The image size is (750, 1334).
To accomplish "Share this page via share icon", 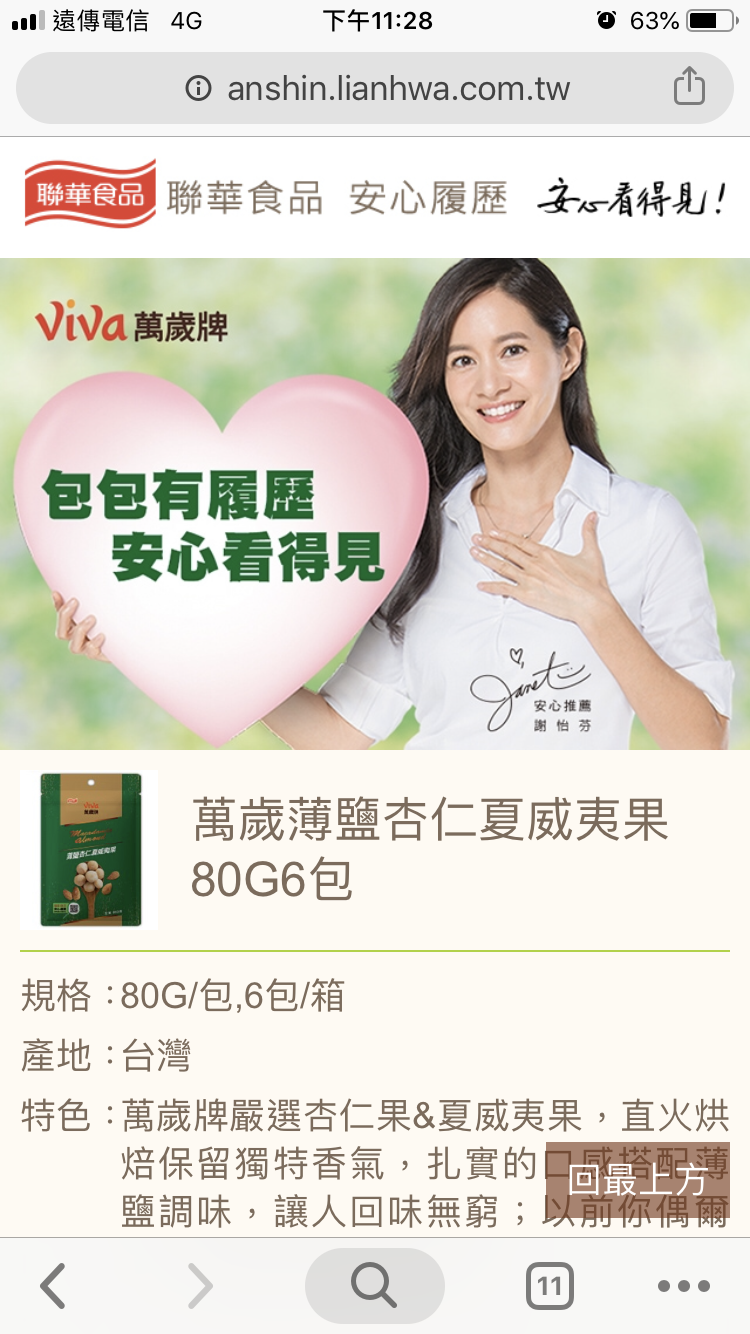I will tap(689, 87).
